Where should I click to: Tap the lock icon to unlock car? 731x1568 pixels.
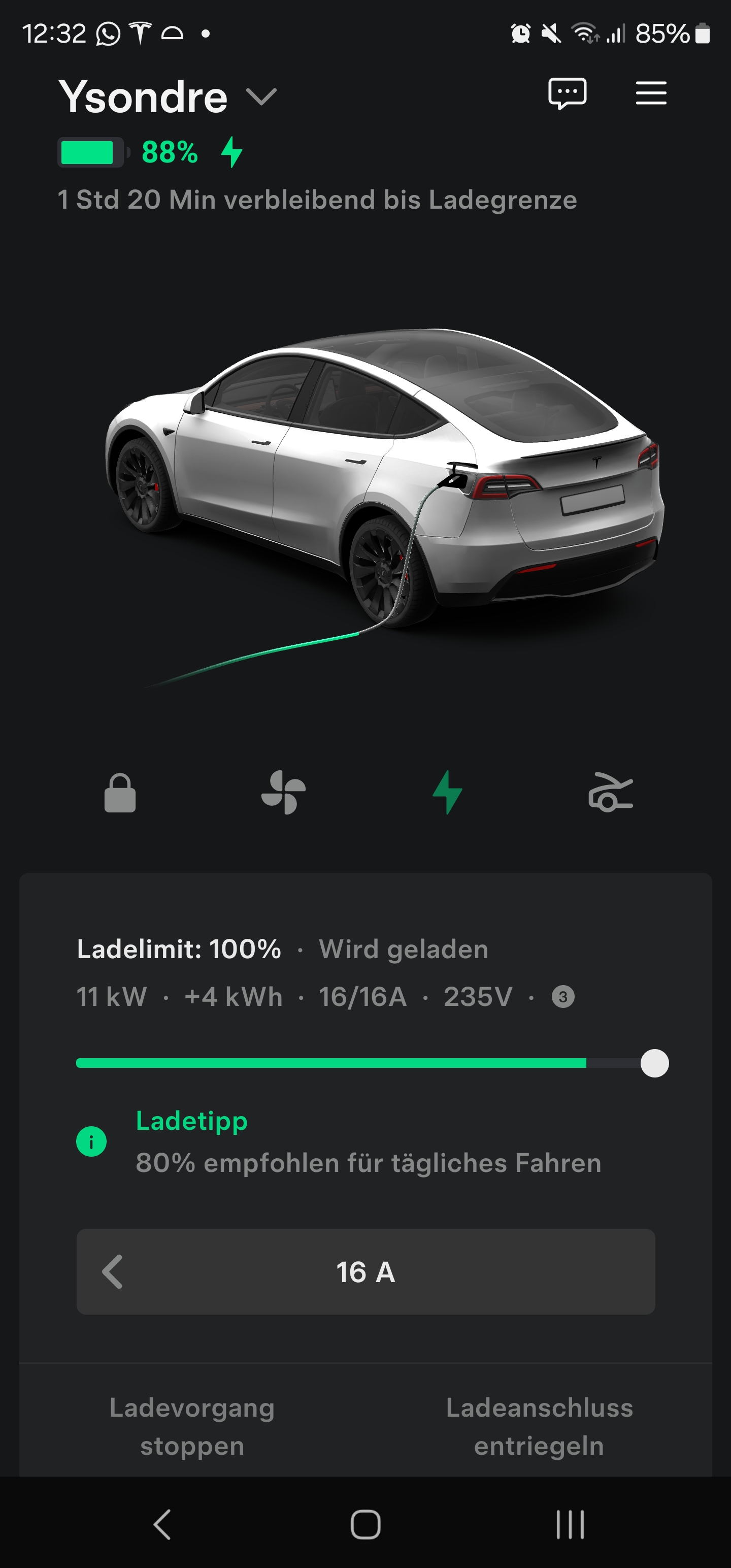pos(120,793)
